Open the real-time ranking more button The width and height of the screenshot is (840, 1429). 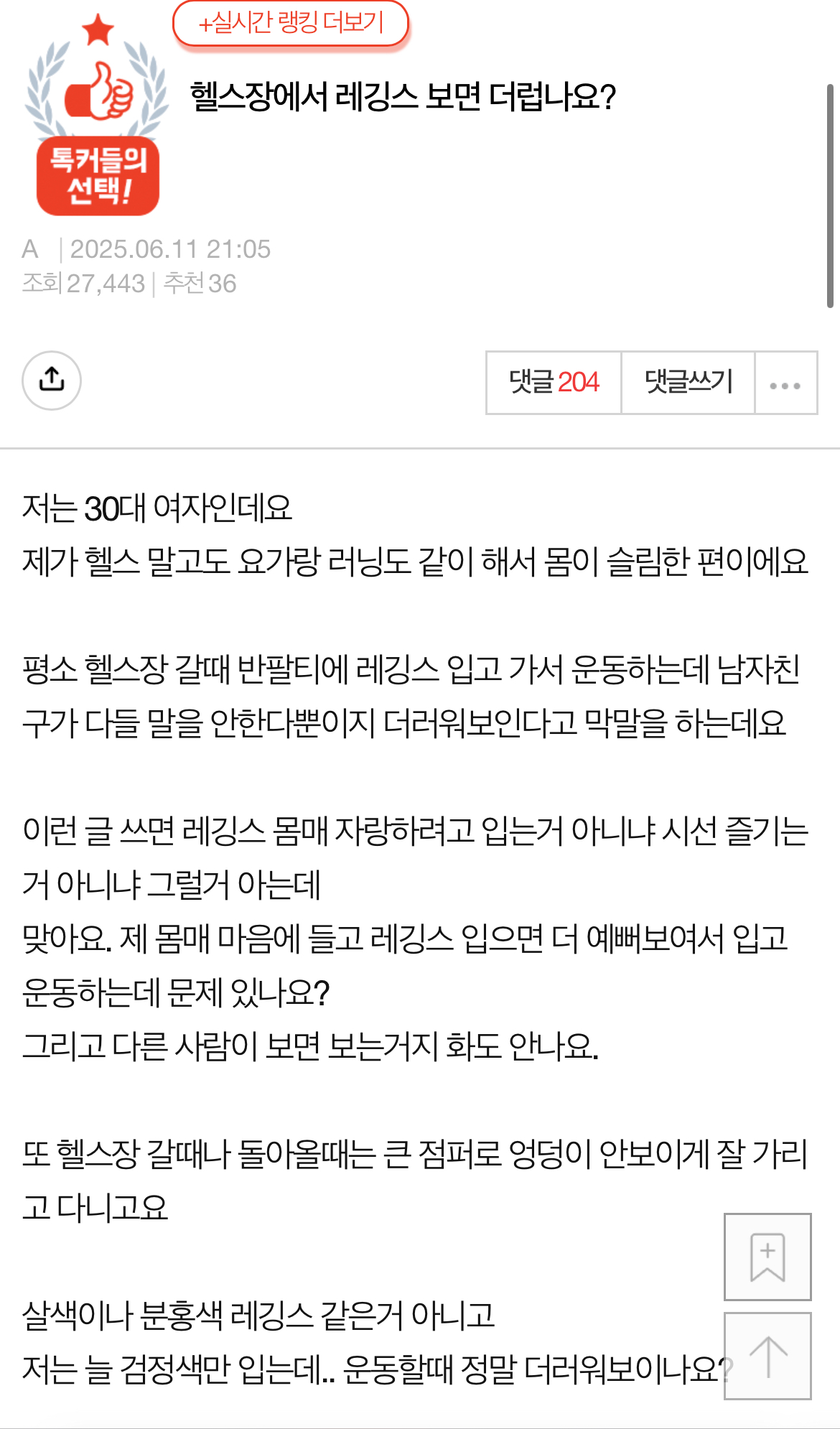(x=291, y=23)
